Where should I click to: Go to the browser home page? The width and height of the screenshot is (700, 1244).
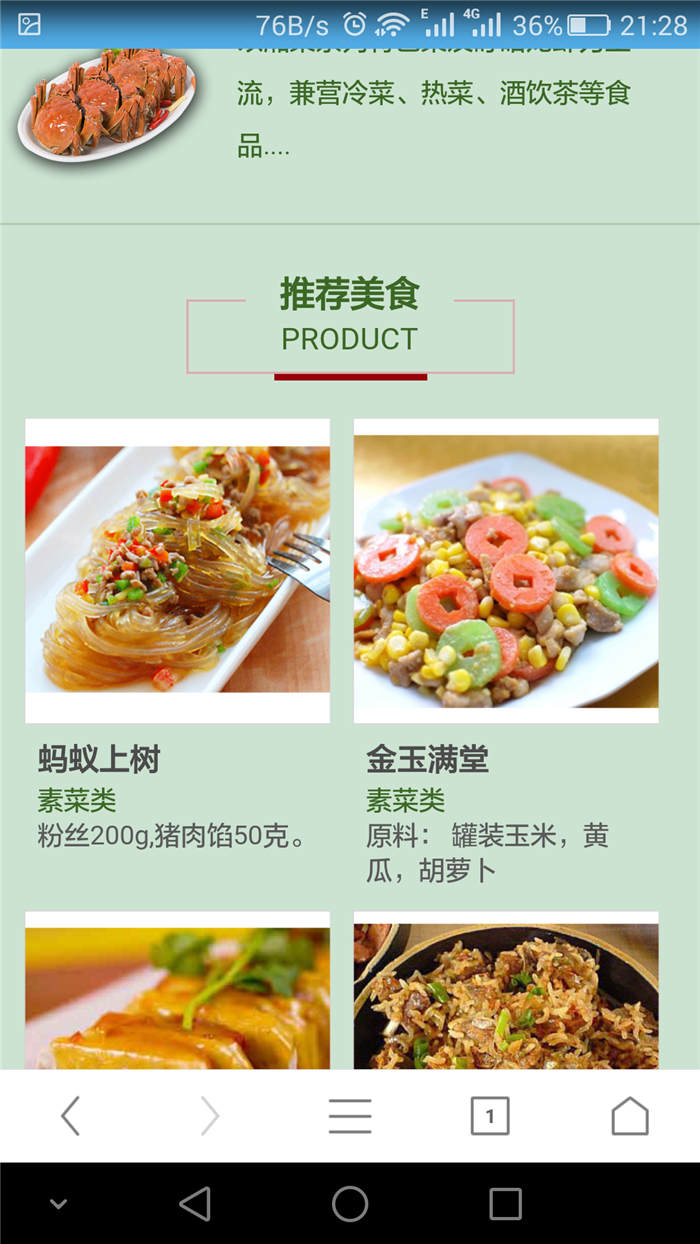[x=630, y=1116]
